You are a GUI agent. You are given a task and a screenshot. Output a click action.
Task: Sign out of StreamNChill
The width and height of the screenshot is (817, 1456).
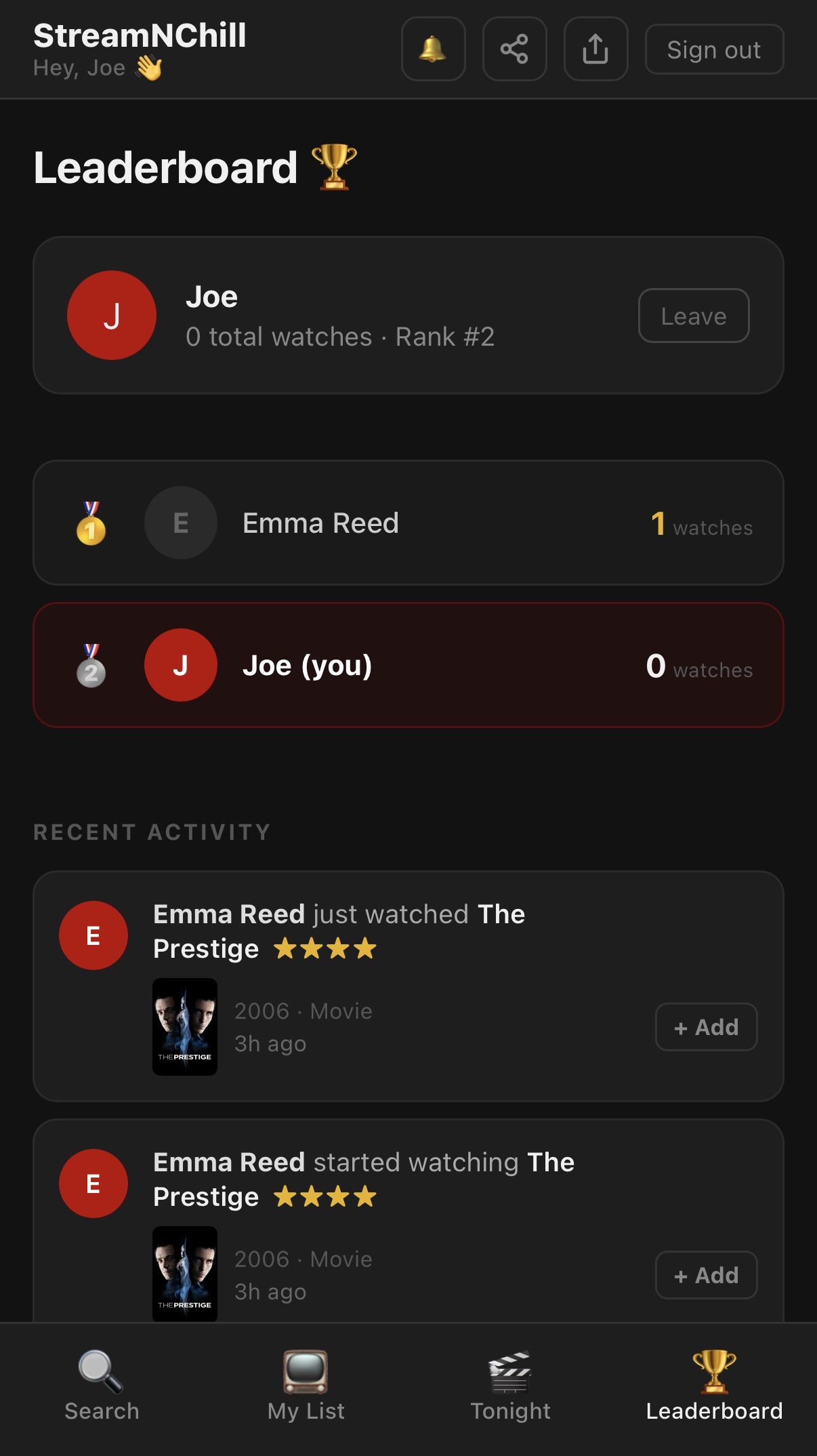click(713, 49)
